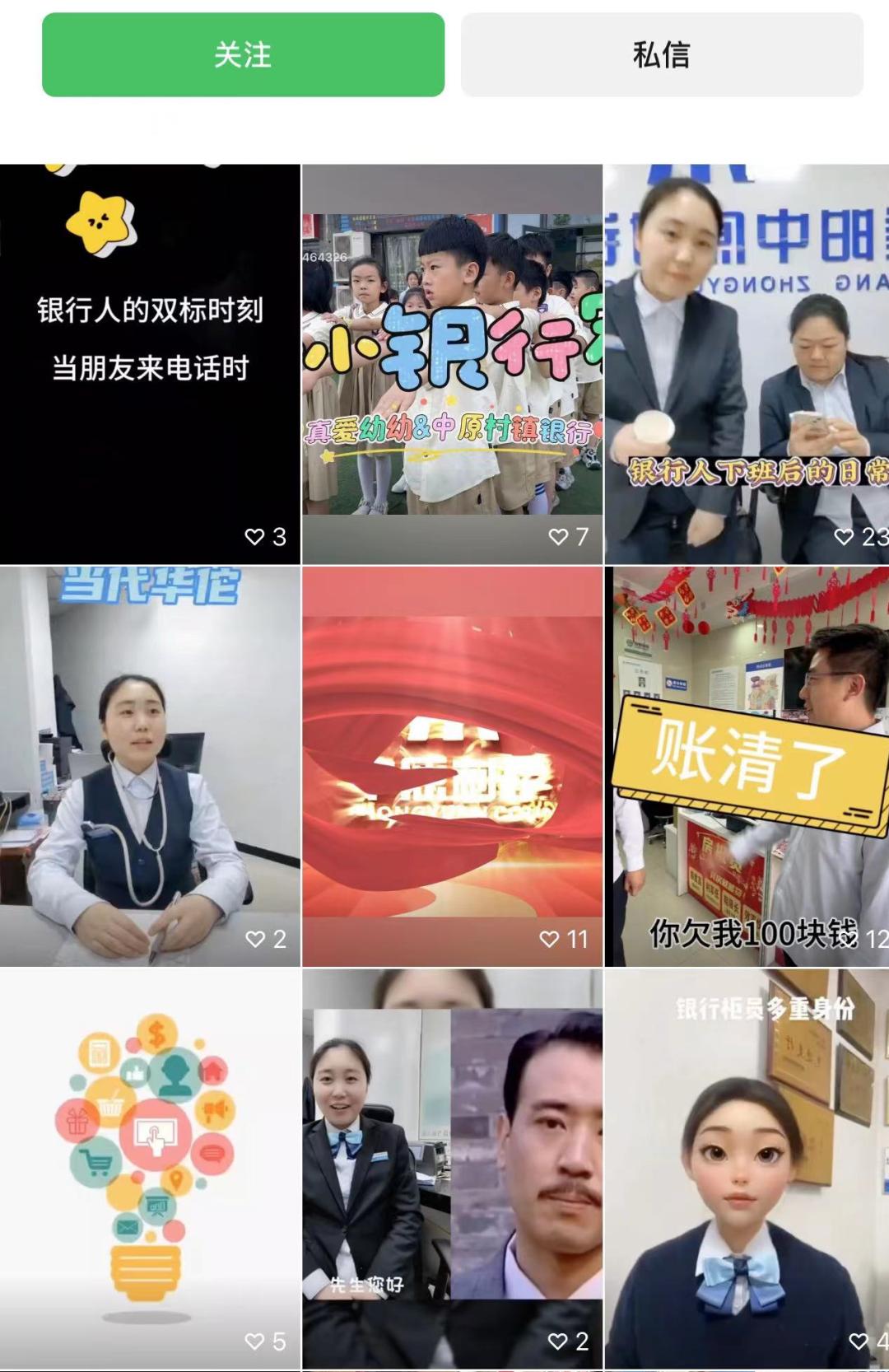Tap the green 关注 follow button

click(x=243, y=54)
